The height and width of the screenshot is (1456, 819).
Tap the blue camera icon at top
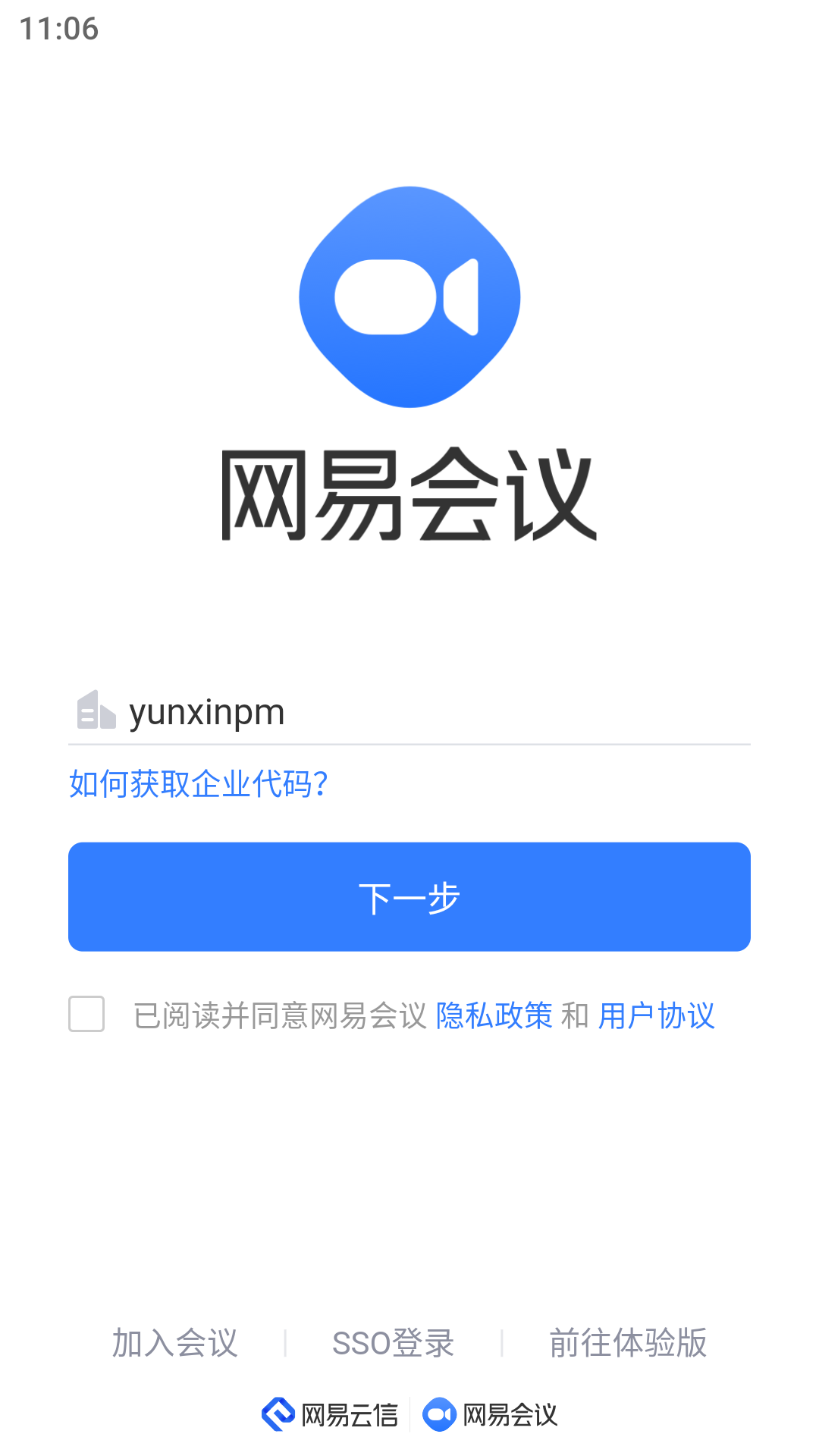pos(409,296)
